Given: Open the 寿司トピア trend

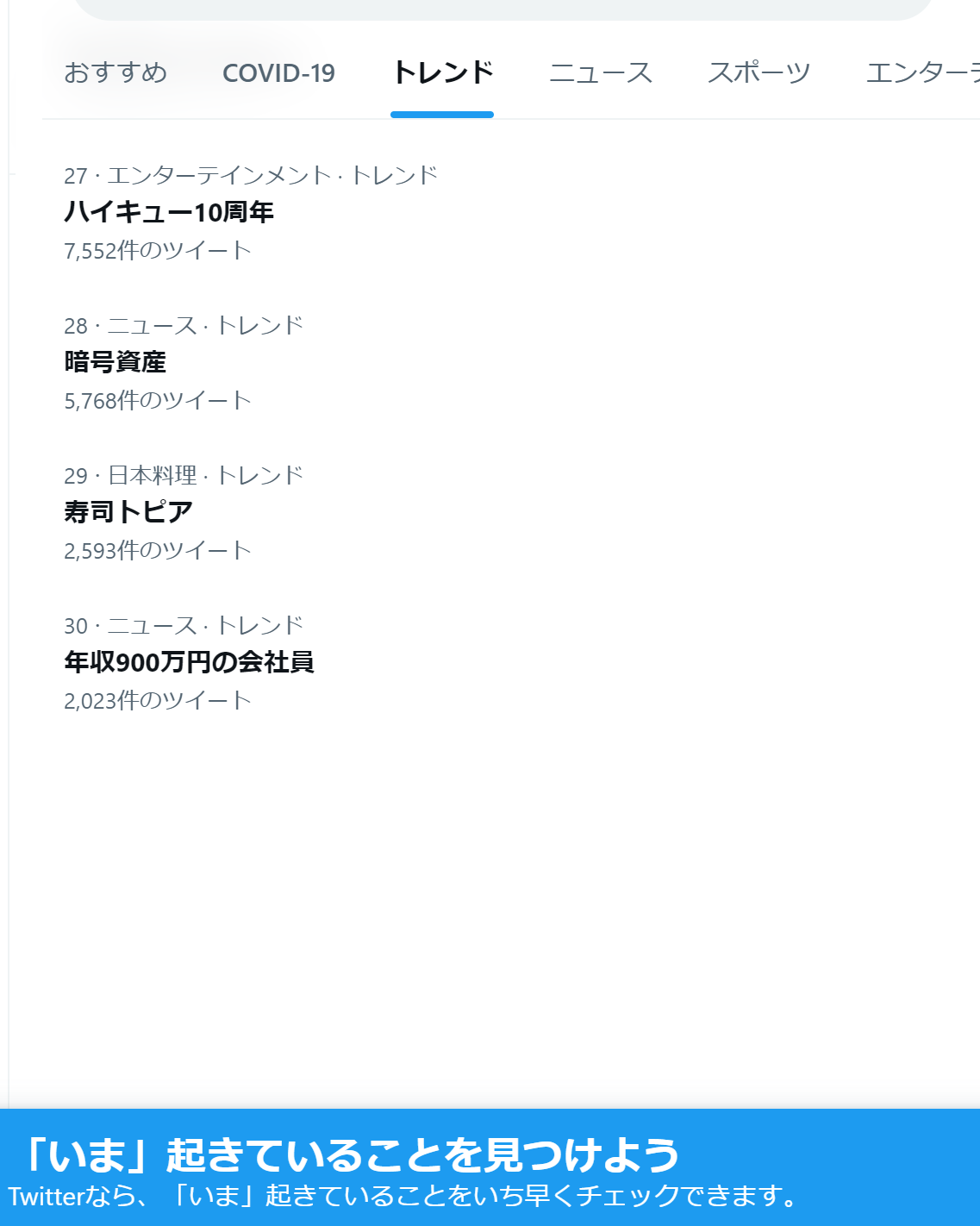Looking at the screenshot, I should (x=128, y=512).
